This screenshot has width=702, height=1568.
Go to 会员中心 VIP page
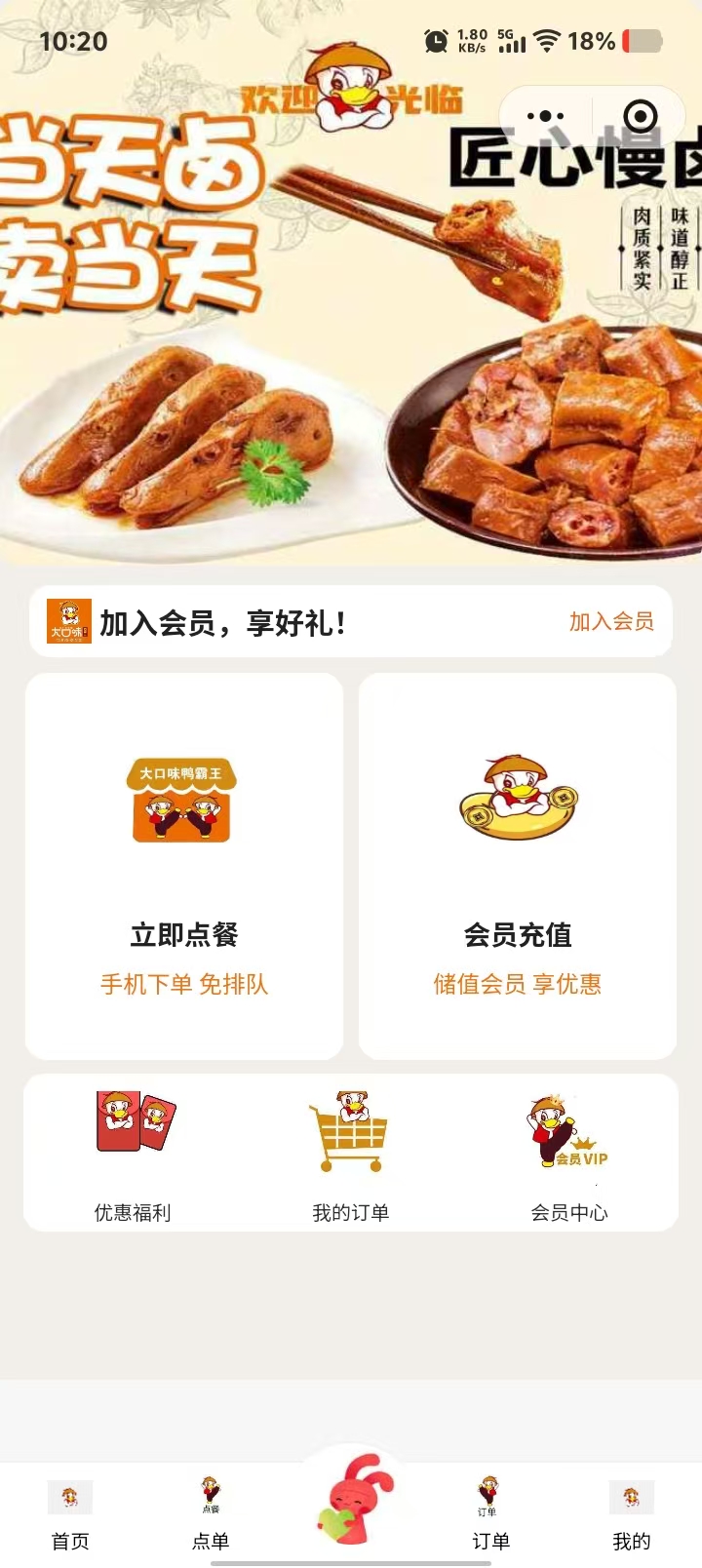[x=568, y=1155]
